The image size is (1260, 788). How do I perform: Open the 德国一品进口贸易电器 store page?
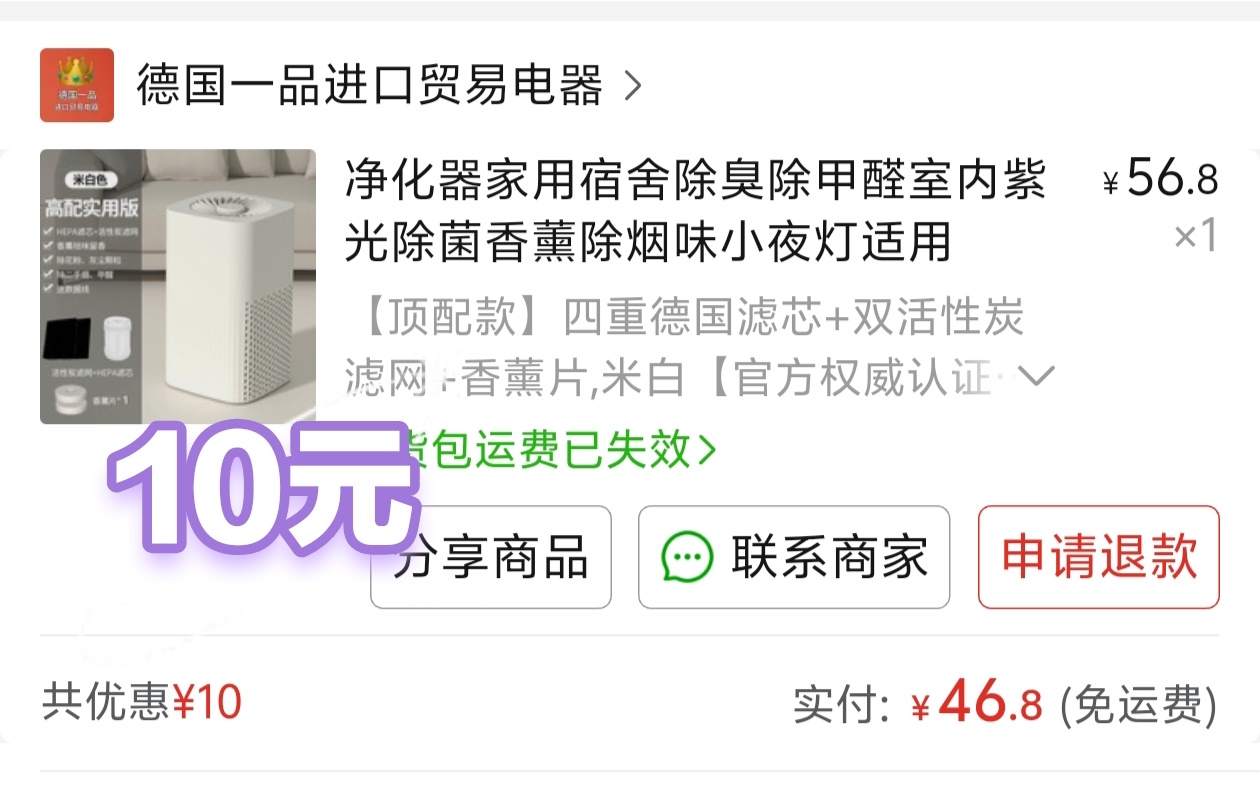click(x=370, y=85)
